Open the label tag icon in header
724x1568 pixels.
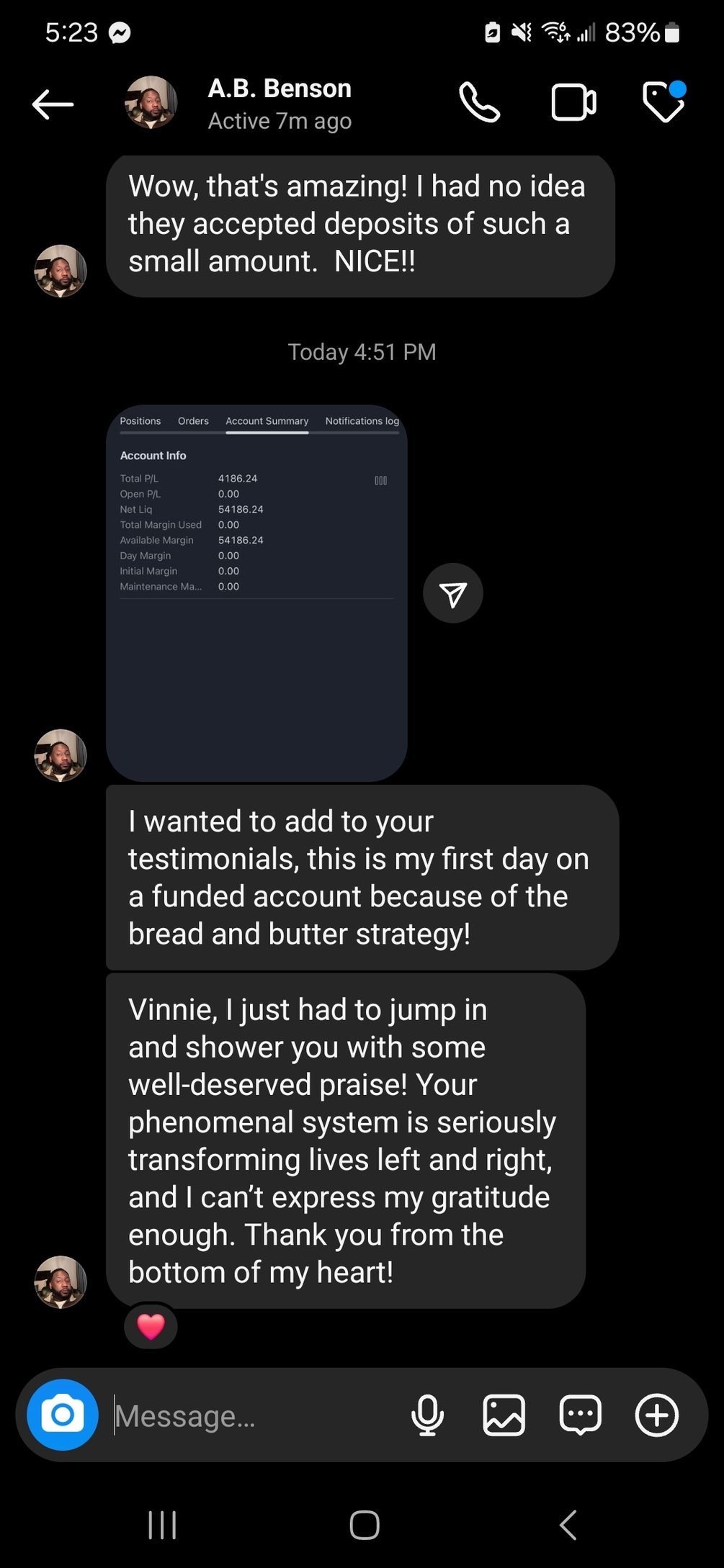point(663,102)
